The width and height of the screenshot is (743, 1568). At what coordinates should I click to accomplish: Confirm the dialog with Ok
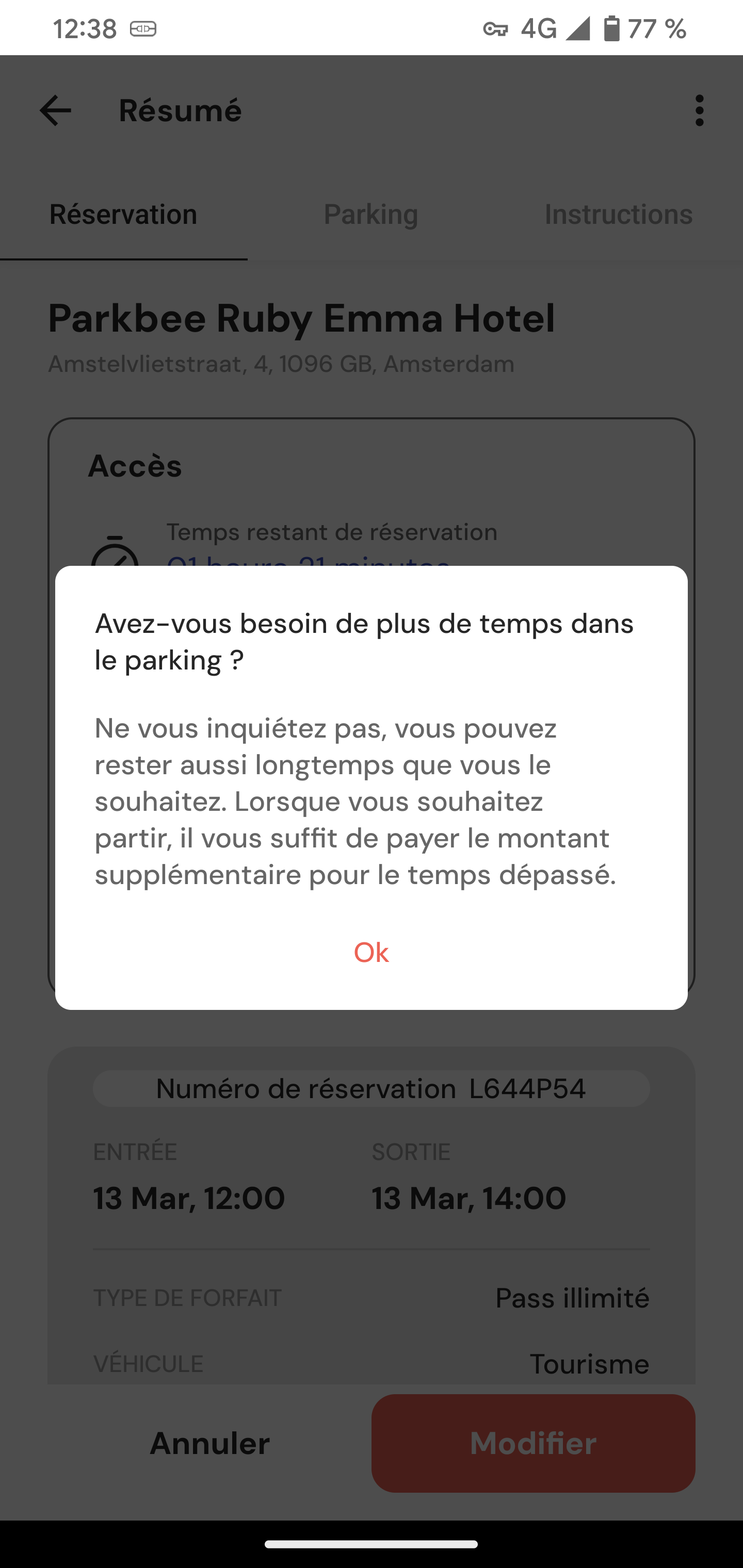pyautogui.click(x=371, y=953)
